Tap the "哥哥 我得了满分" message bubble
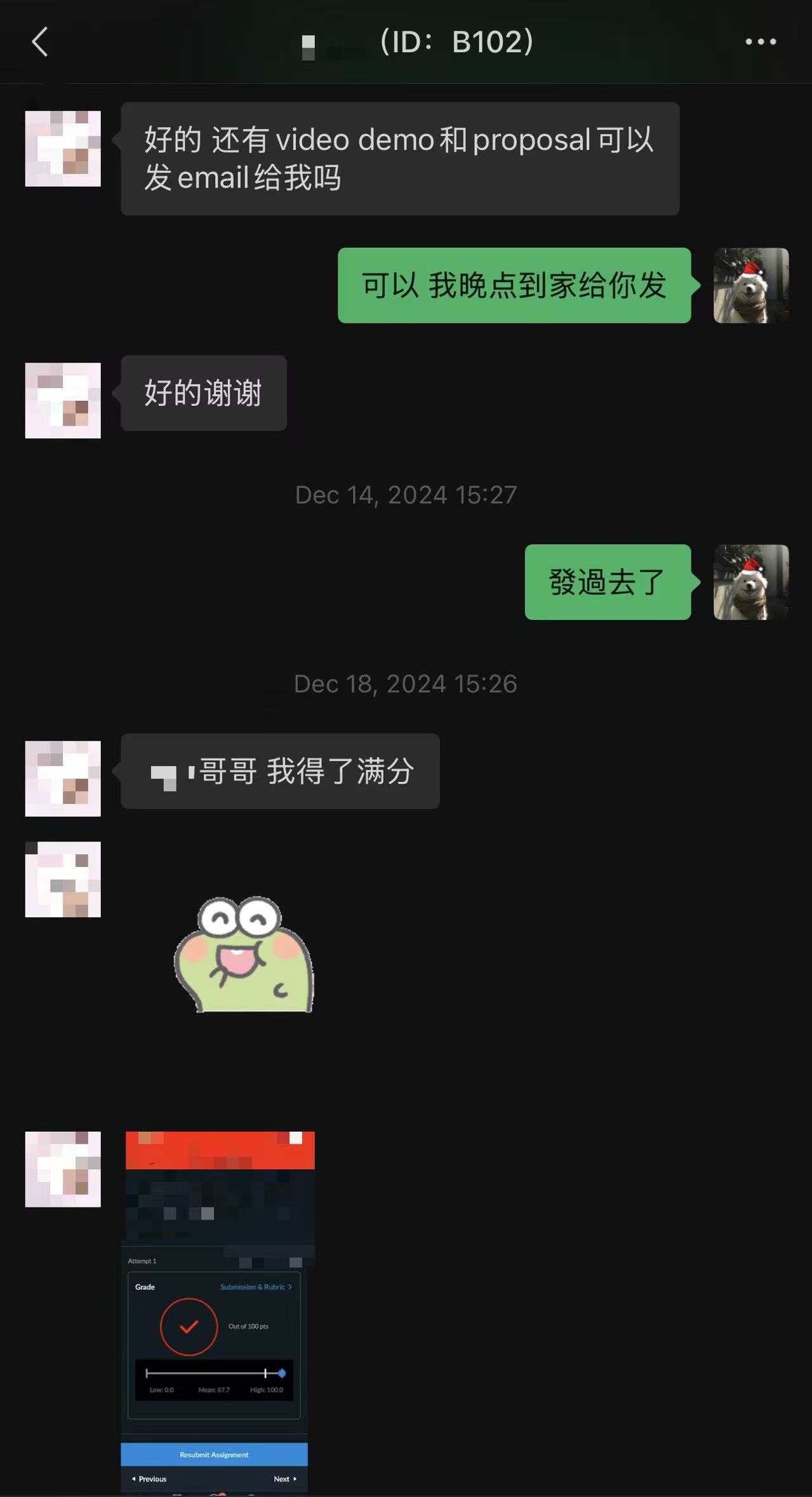812x1497 pixels. click(278, 770)
